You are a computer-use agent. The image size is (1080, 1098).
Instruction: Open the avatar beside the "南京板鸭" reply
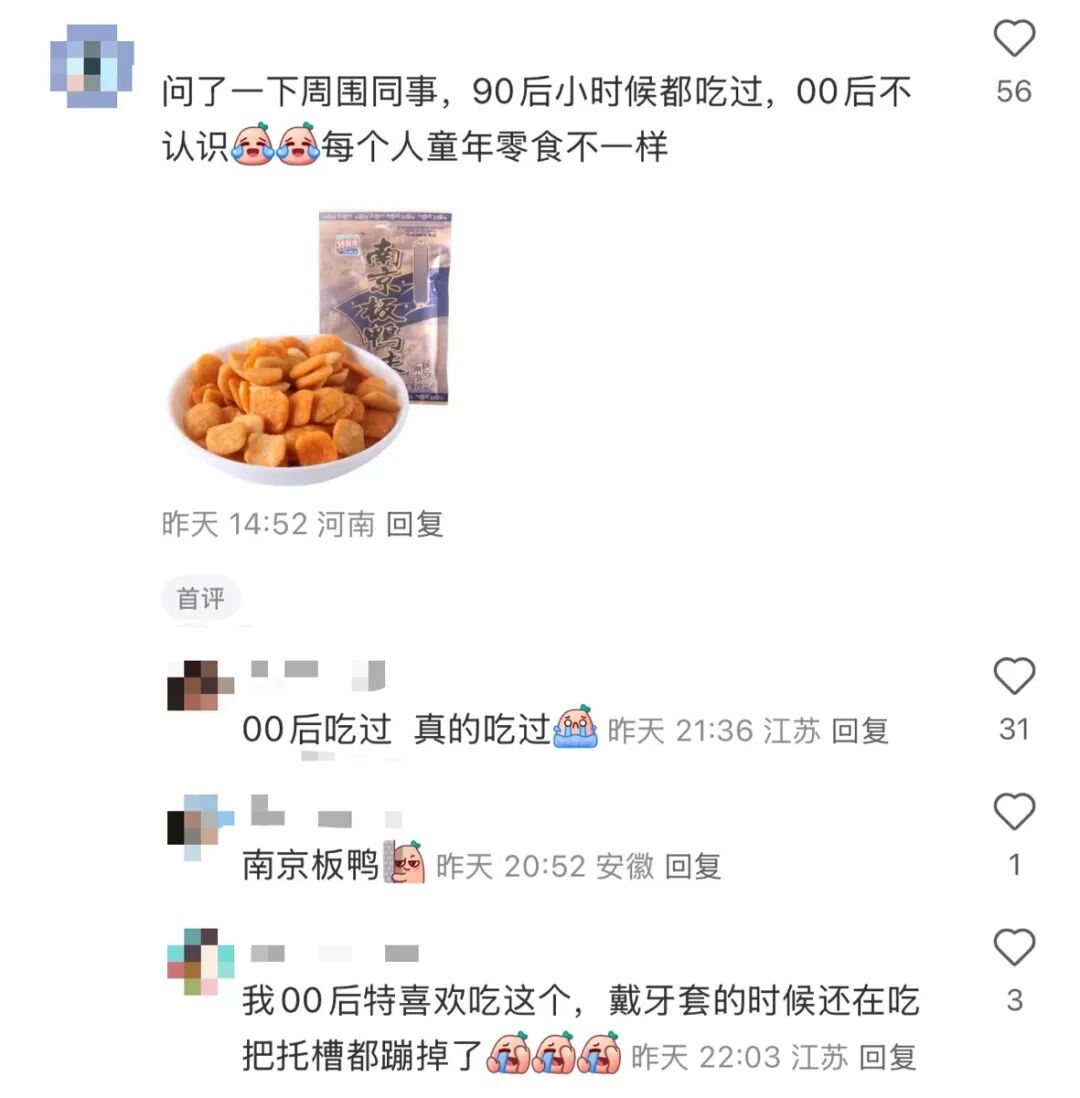201,825
